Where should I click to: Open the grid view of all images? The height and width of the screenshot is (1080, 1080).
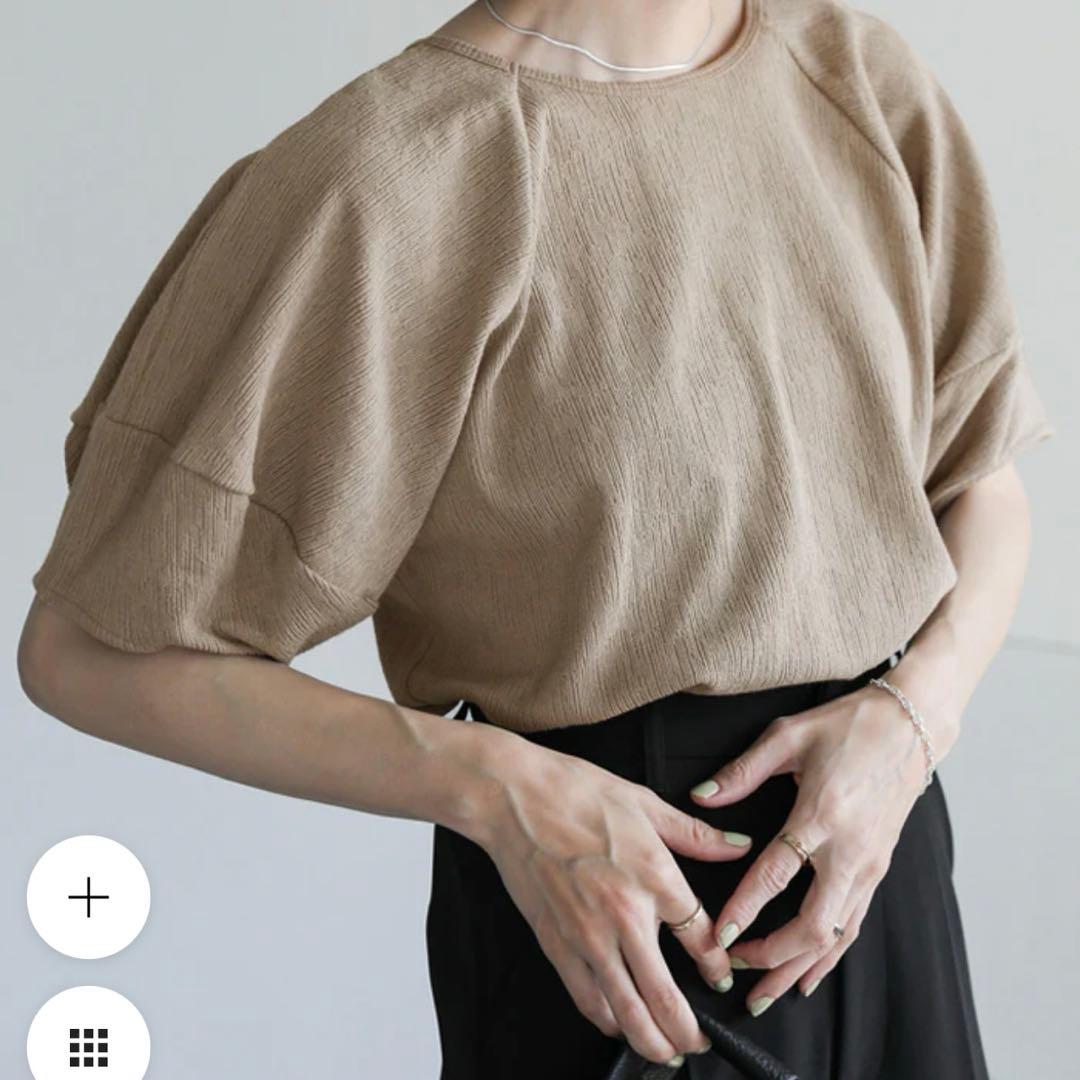point(88,1044)
